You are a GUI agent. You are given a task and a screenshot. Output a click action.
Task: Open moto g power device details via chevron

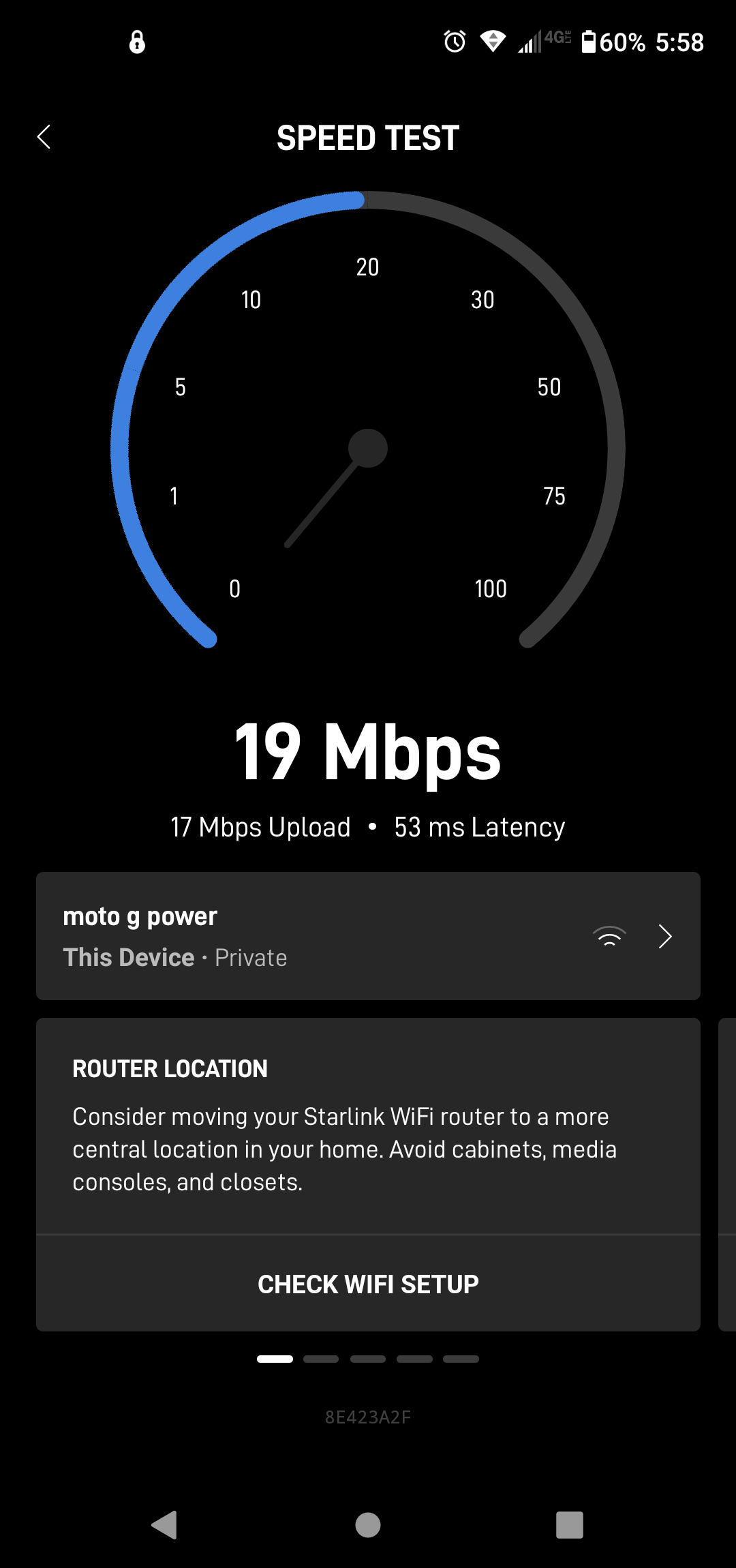(x=664, y=937)
